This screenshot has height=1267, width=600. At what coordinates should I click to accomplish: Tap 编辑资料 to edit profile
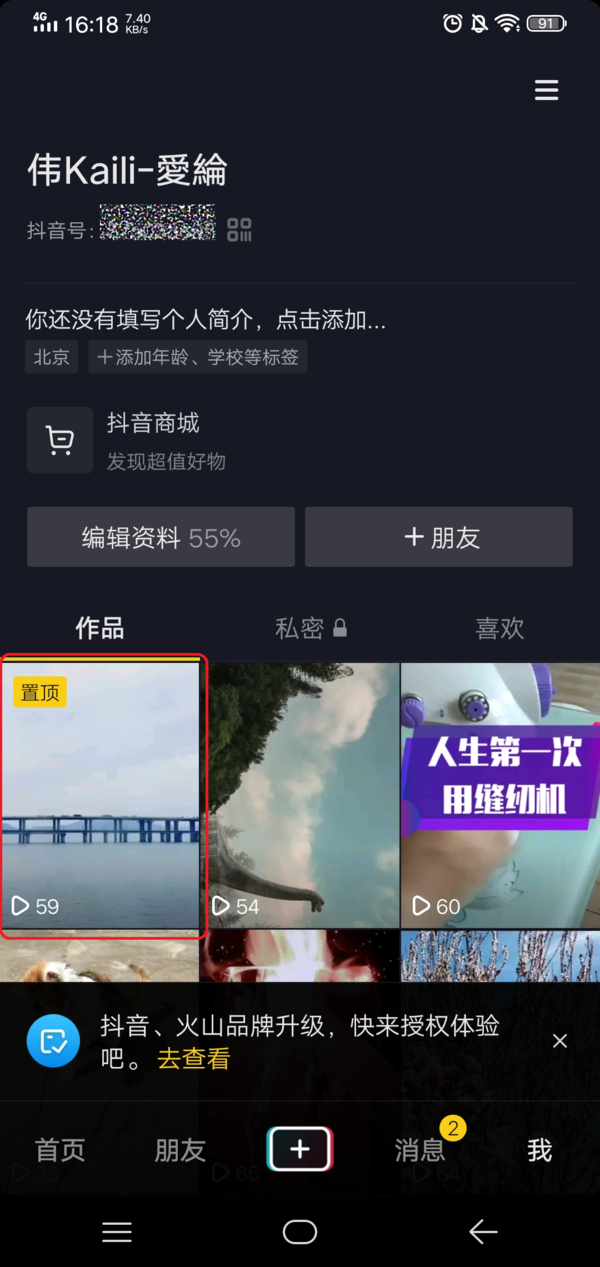[x=161, y=537]
